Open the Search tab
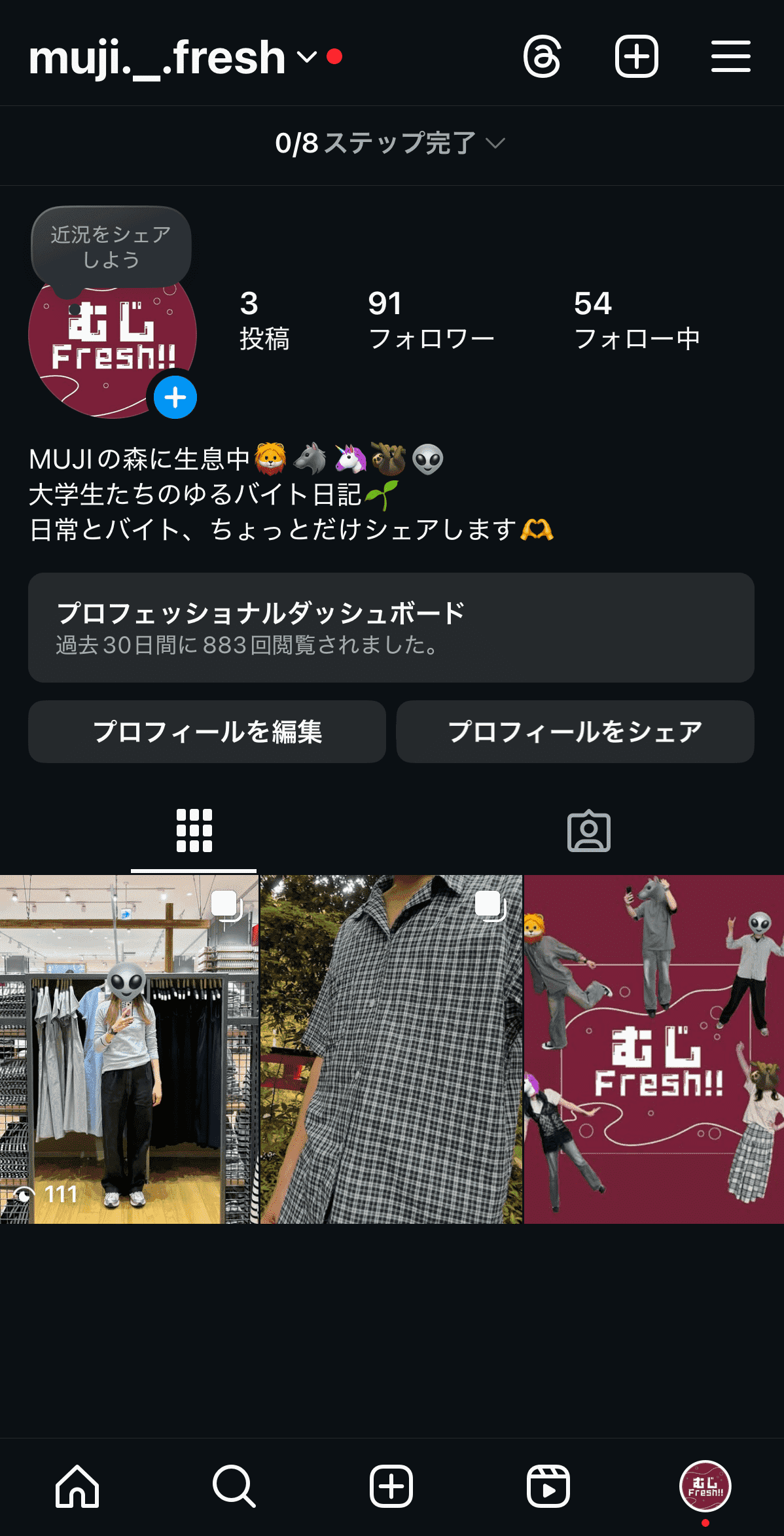784x1536 pixels. click(x=234, y=1486)
